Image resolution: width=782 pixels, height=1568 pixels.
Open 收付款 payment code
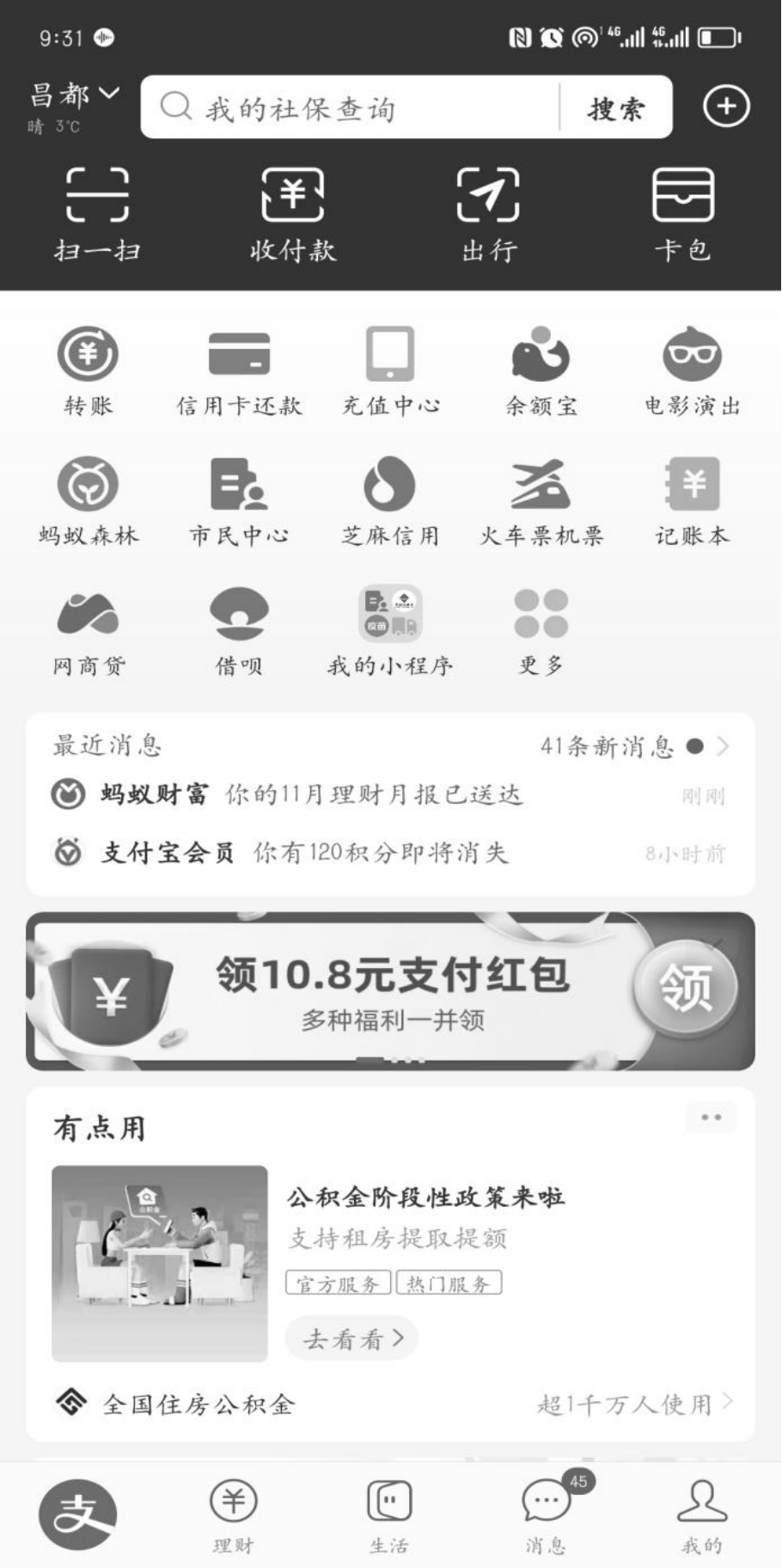point(292,213)
